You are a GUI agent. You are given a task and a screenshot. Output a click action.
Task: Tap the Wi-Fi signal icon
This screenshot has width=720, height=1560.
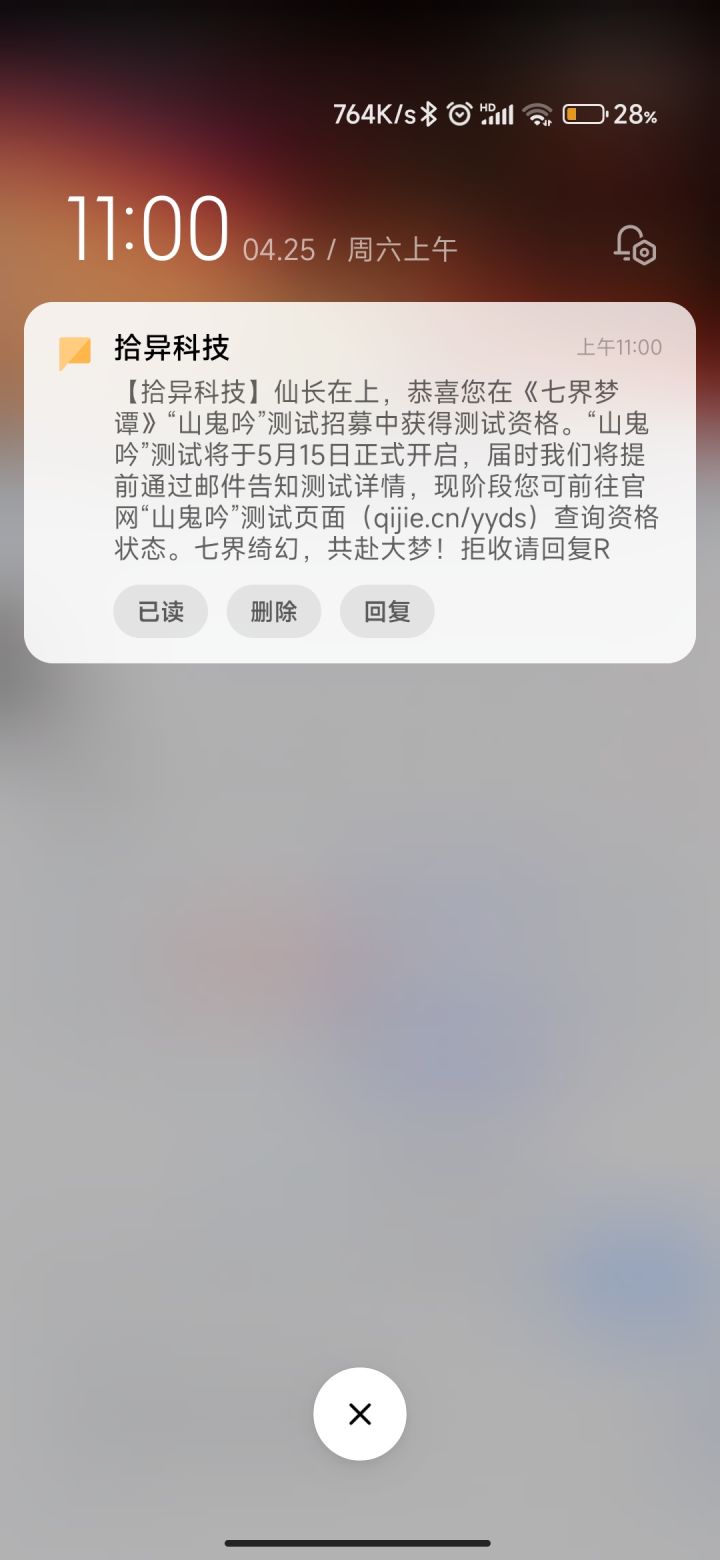539,113
